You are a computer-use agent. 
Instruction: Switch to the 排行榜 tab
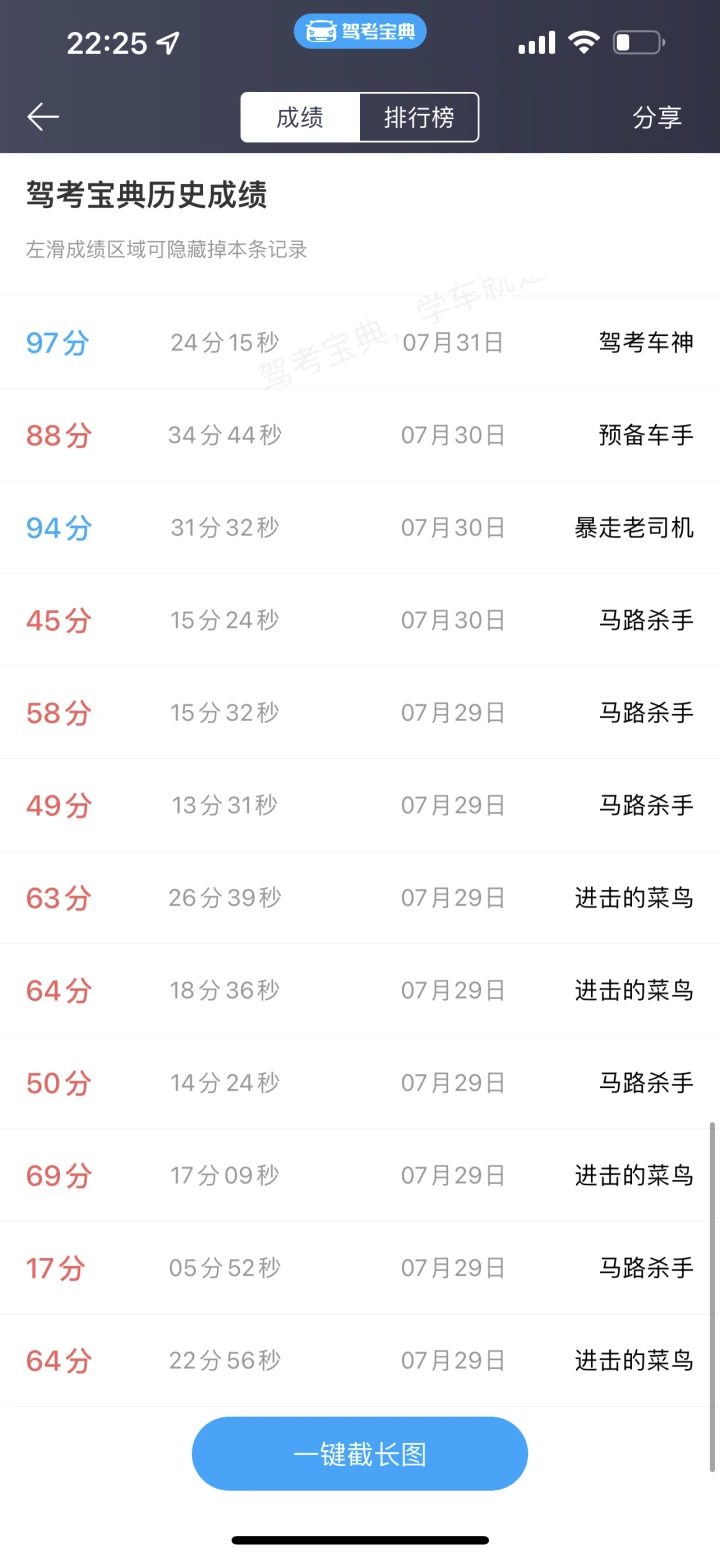click(x=419, y=117)
